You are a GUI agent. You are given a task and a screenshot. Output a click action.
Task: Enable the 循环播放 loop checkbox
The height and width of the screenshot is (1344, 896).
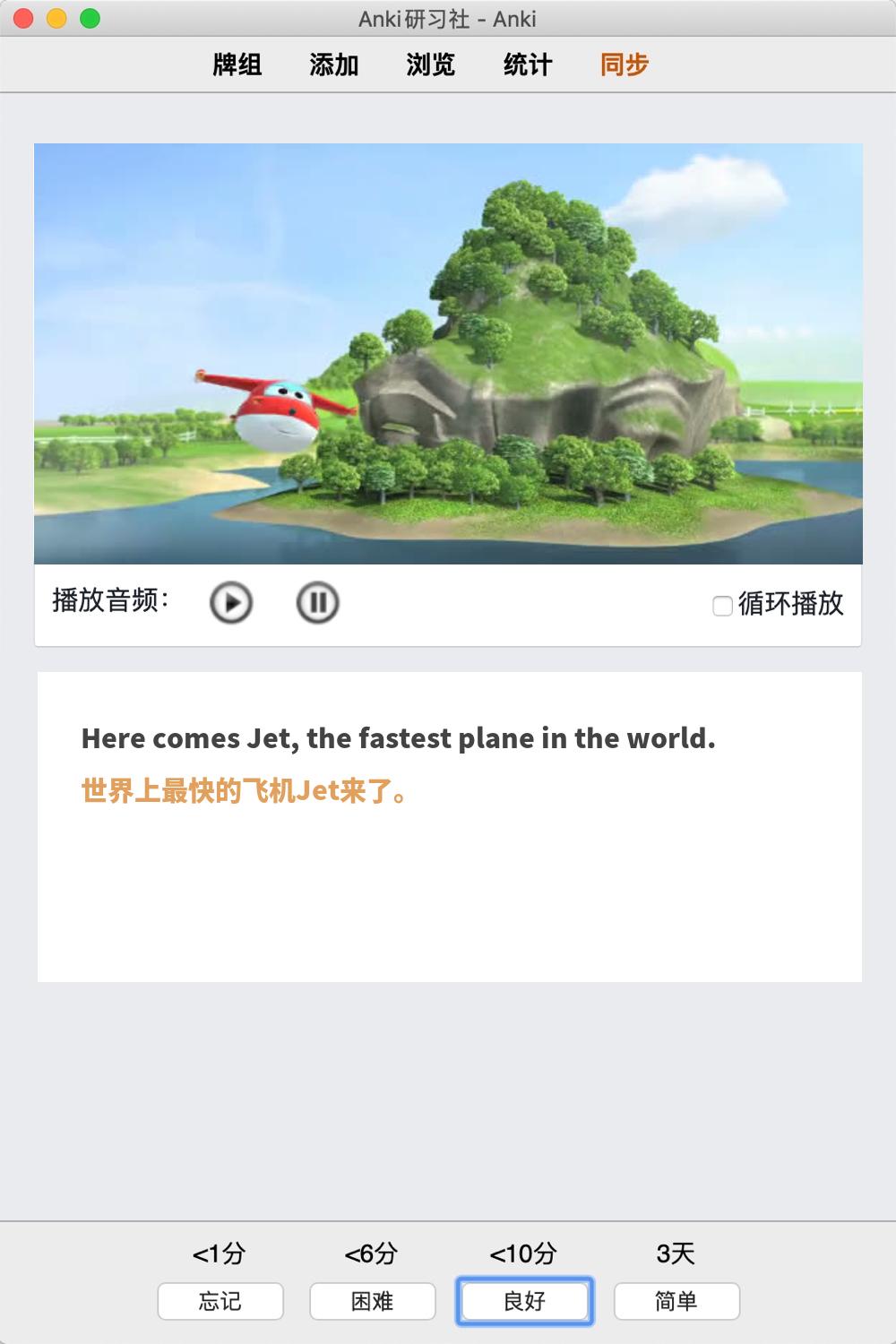[722, 606]
